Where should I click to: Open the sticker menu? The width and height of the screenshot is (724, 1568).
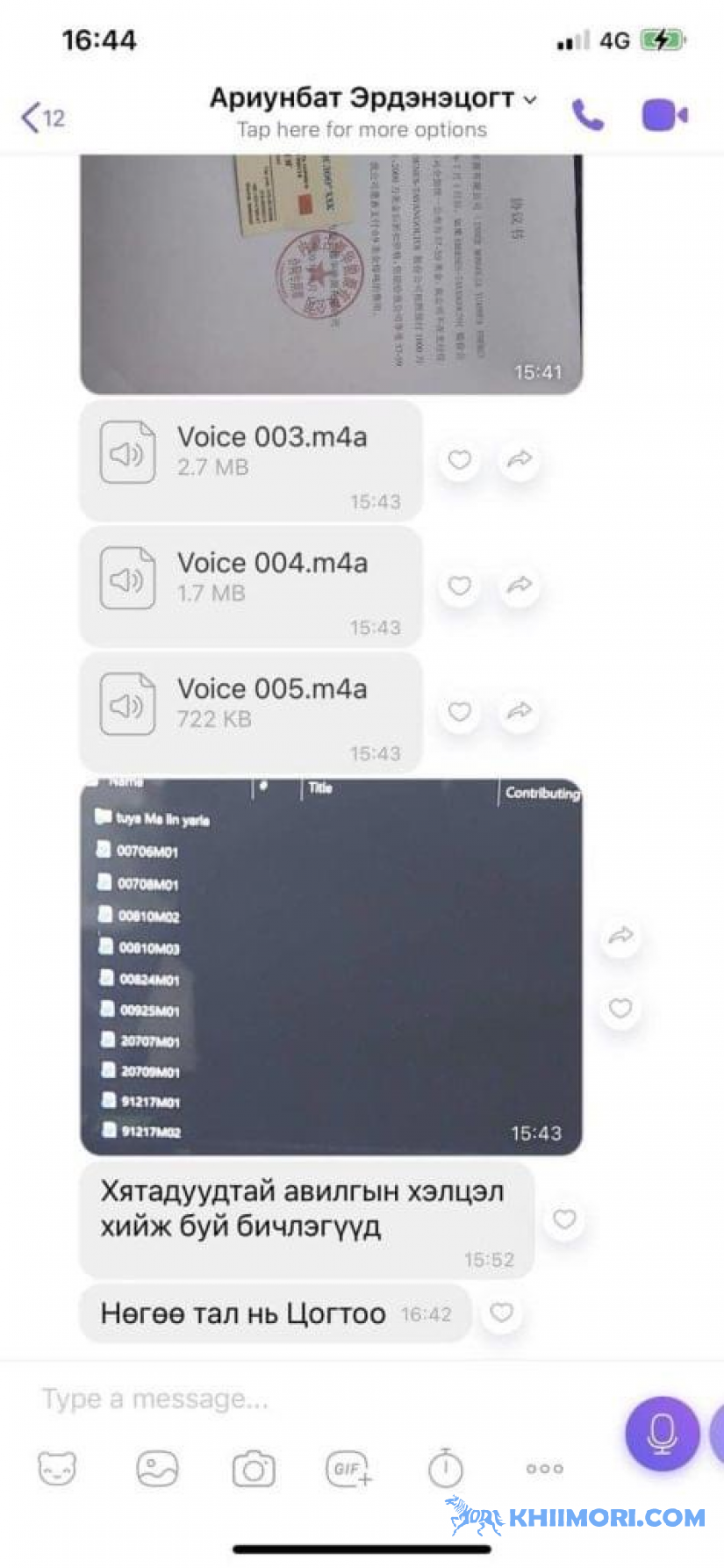(x=58, y=1468)
